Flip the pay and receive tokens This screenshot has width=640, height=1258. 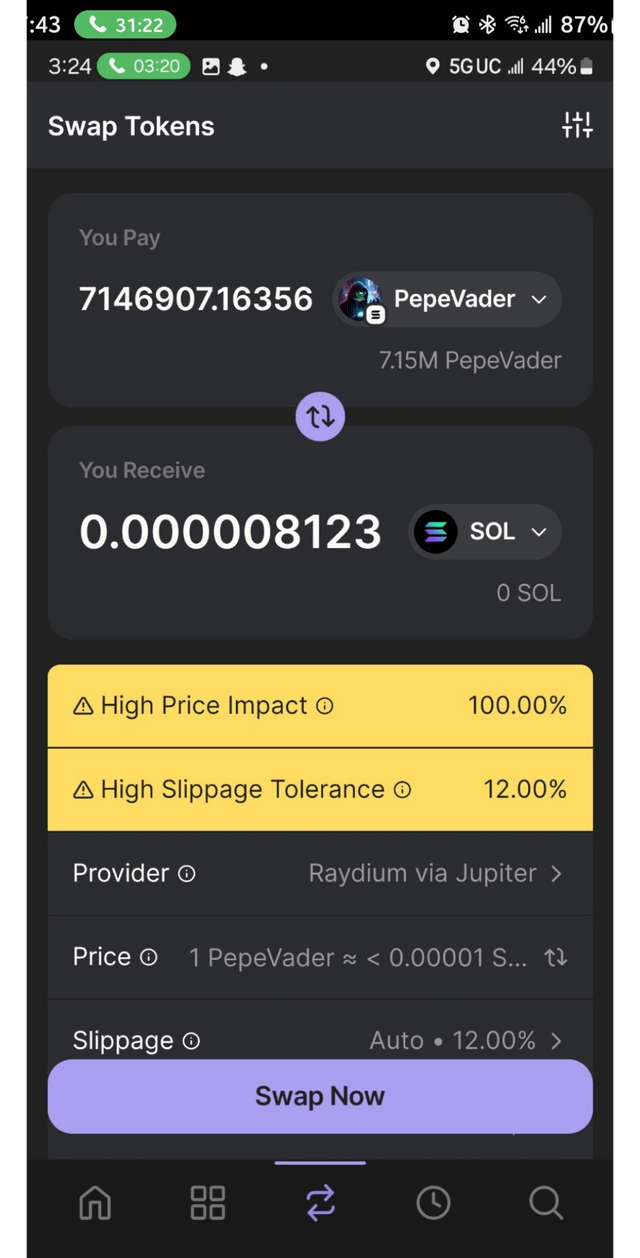tap(320, 416)
